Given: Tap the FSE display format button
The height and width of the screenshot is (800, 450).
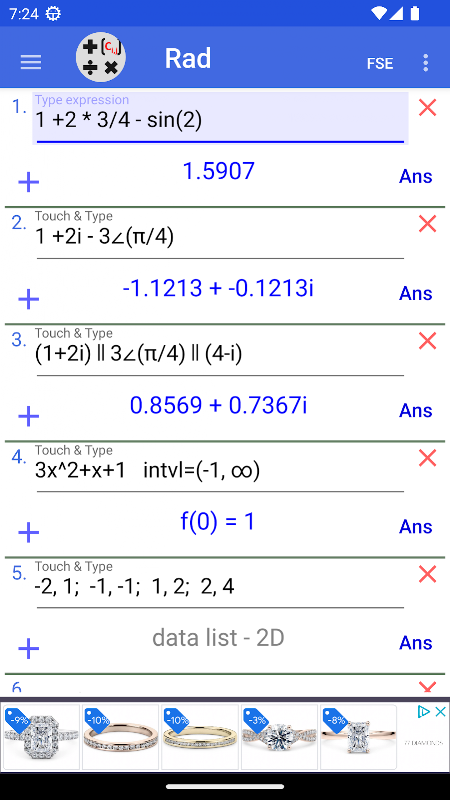Looking at the screenshot, I should [x=380, y=64].
